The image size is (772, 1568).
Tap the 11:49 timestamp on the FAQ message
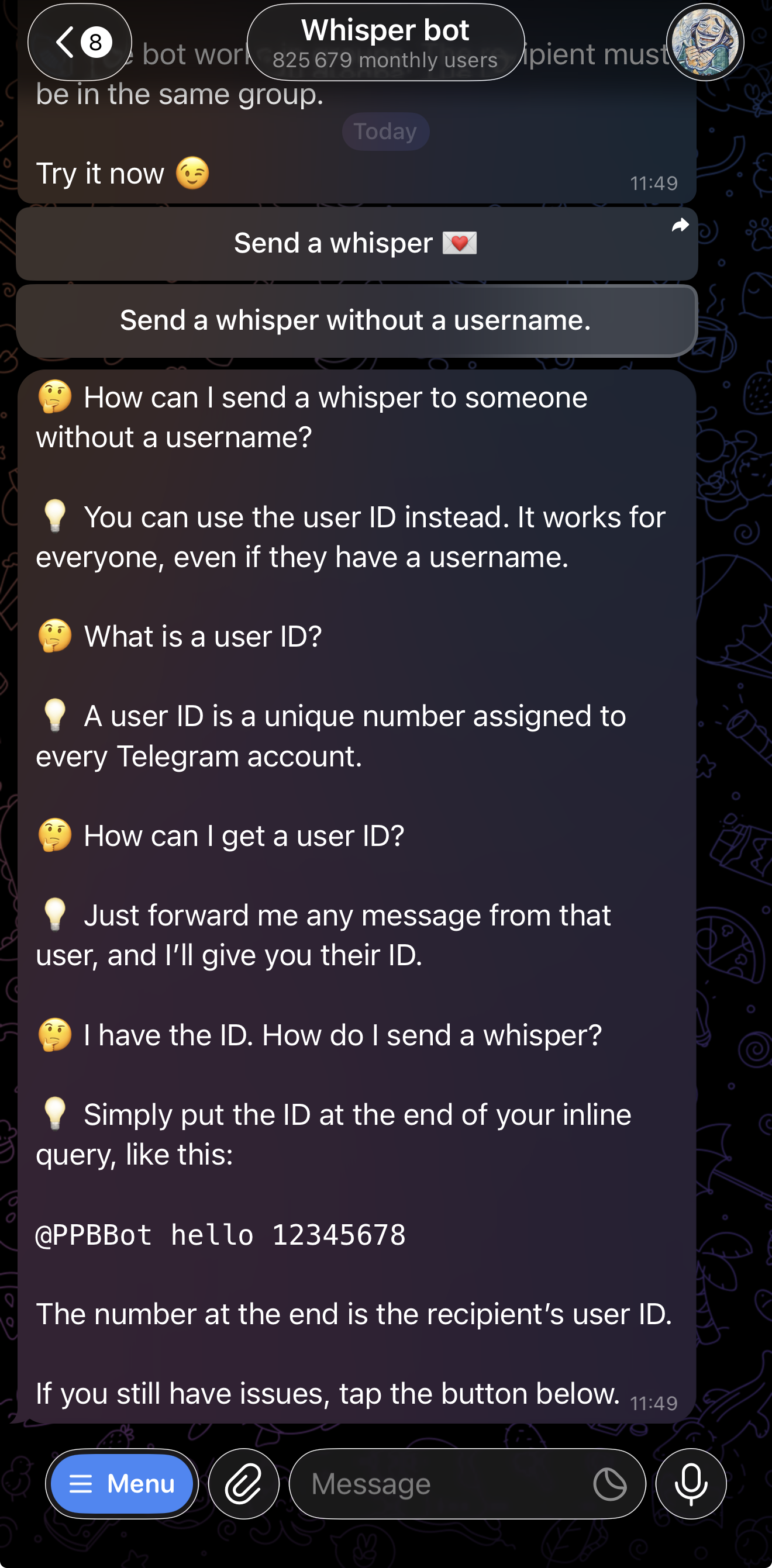pyautogui.click(x=656, y=1403)
